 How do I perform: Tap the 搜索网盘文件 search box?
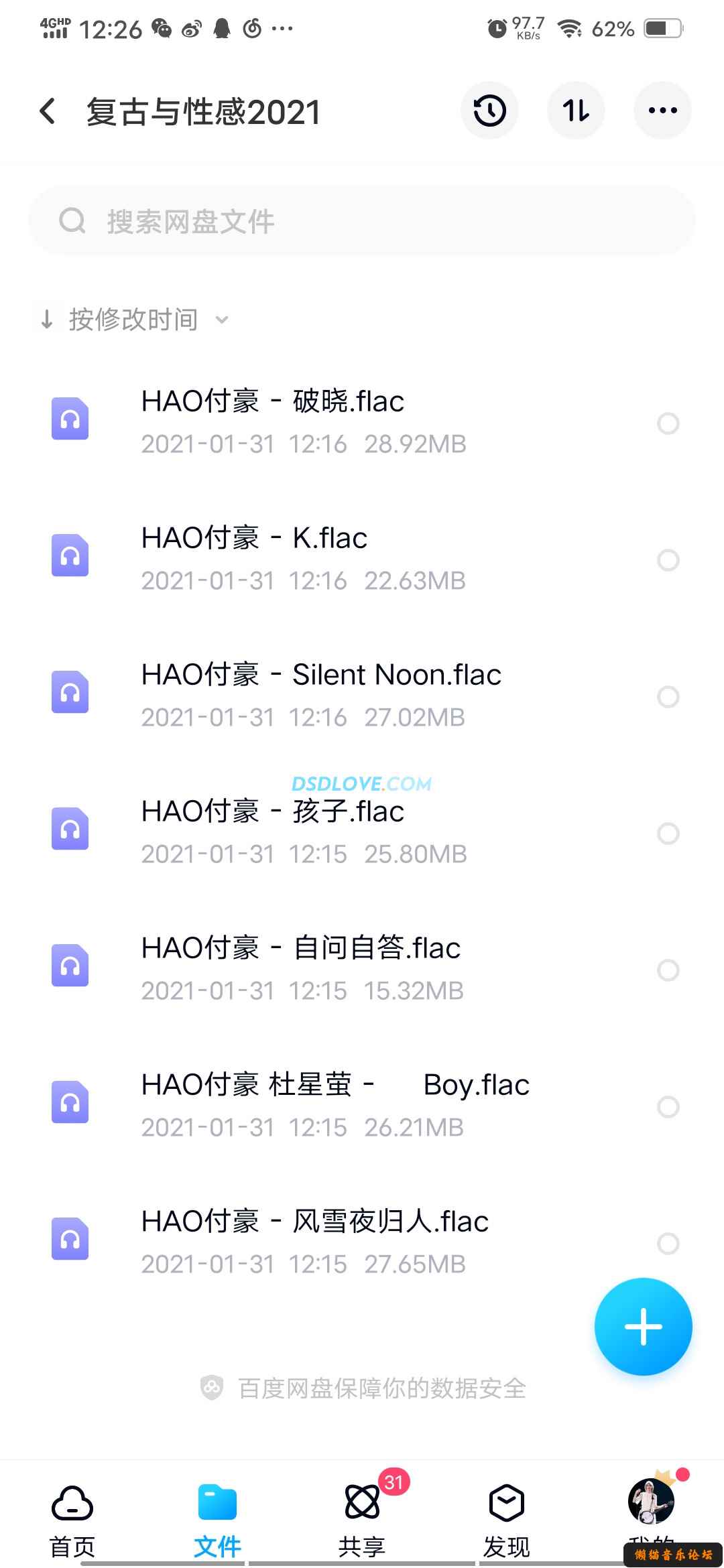tap(362, 221)
